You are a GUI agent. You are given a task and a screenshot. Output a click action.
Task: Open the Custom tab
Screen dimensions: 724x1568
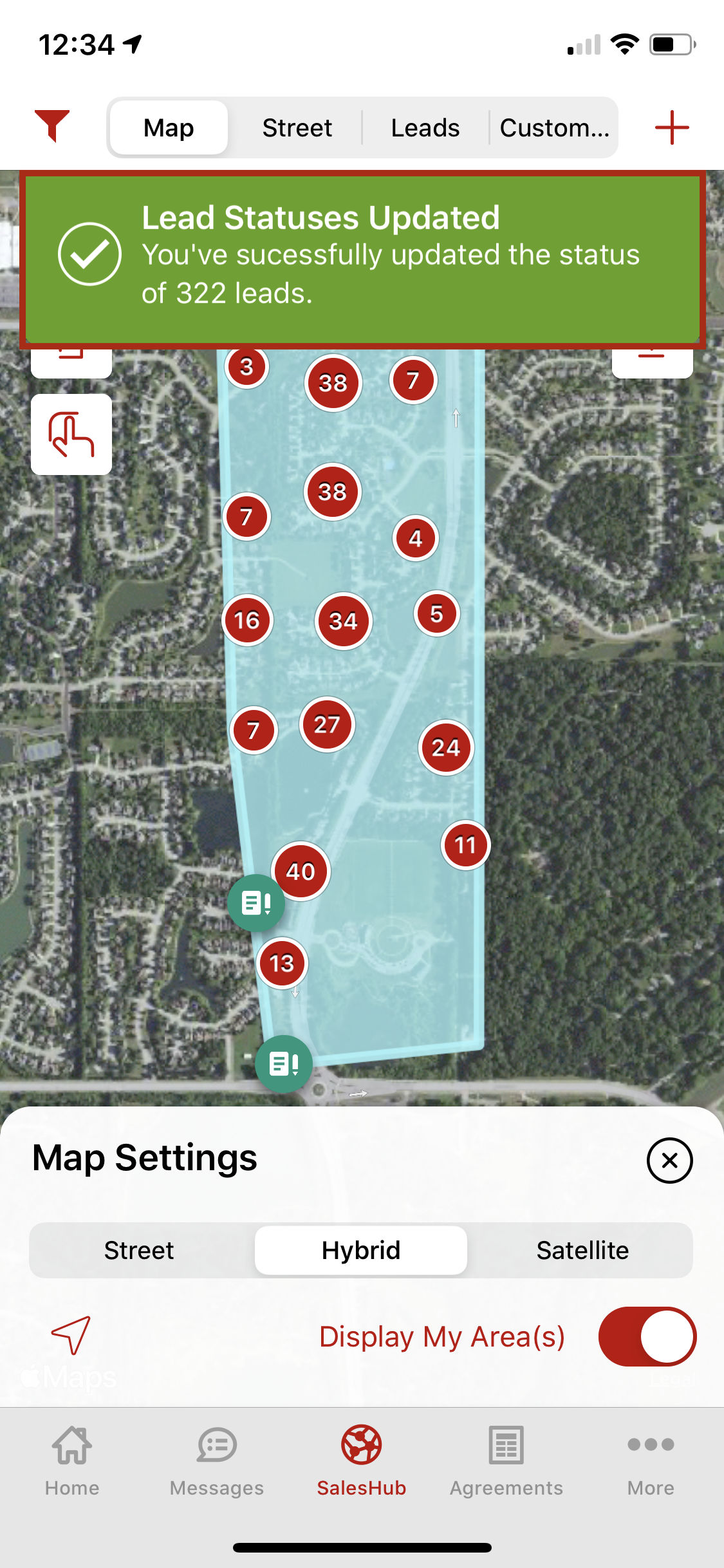tap(554, 127)
